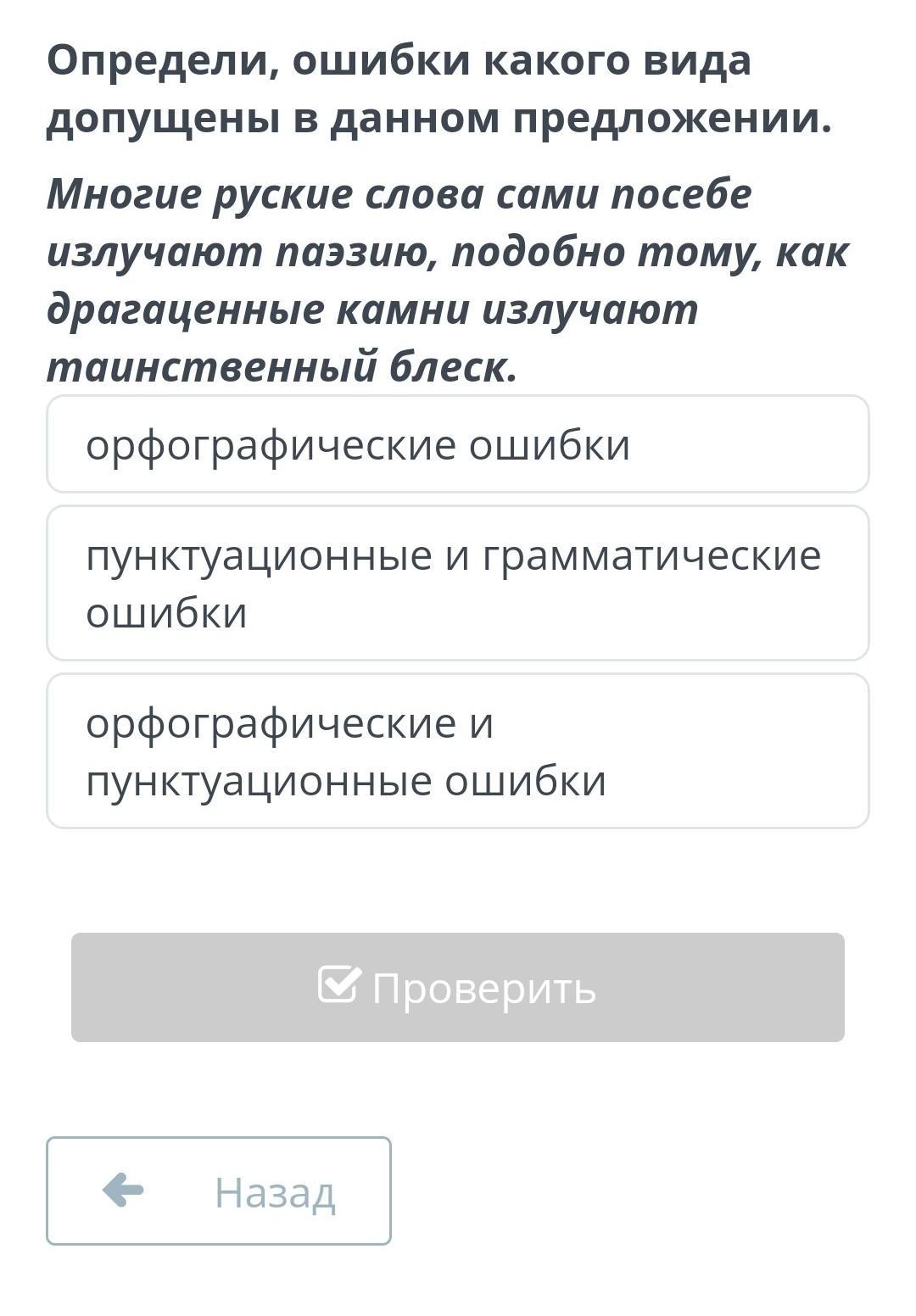Pick 'орфографические и пунктуационные ошибки' answer

pos(458,750)
